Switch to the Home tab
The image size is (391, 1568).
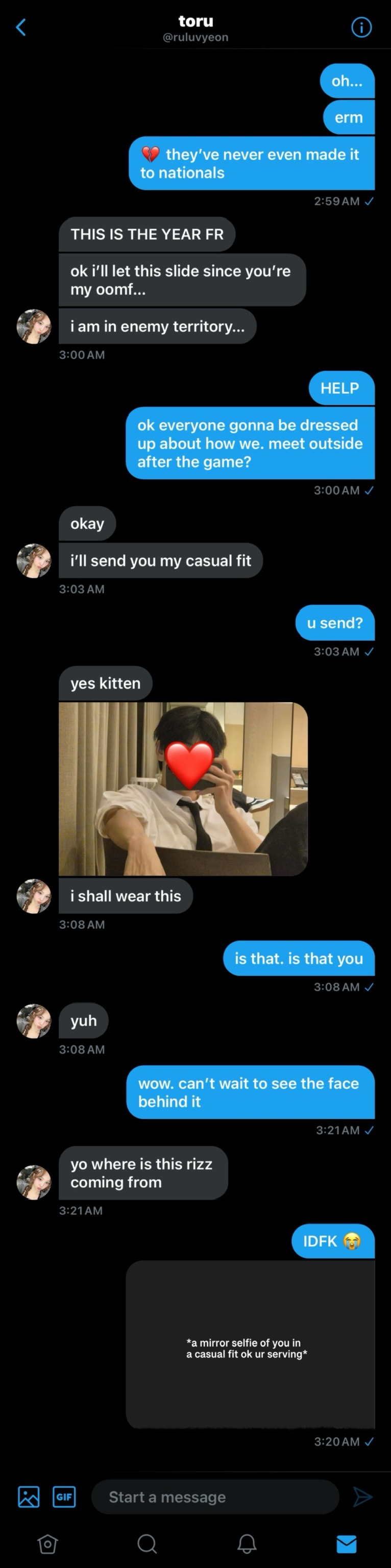coord(47,1543)
